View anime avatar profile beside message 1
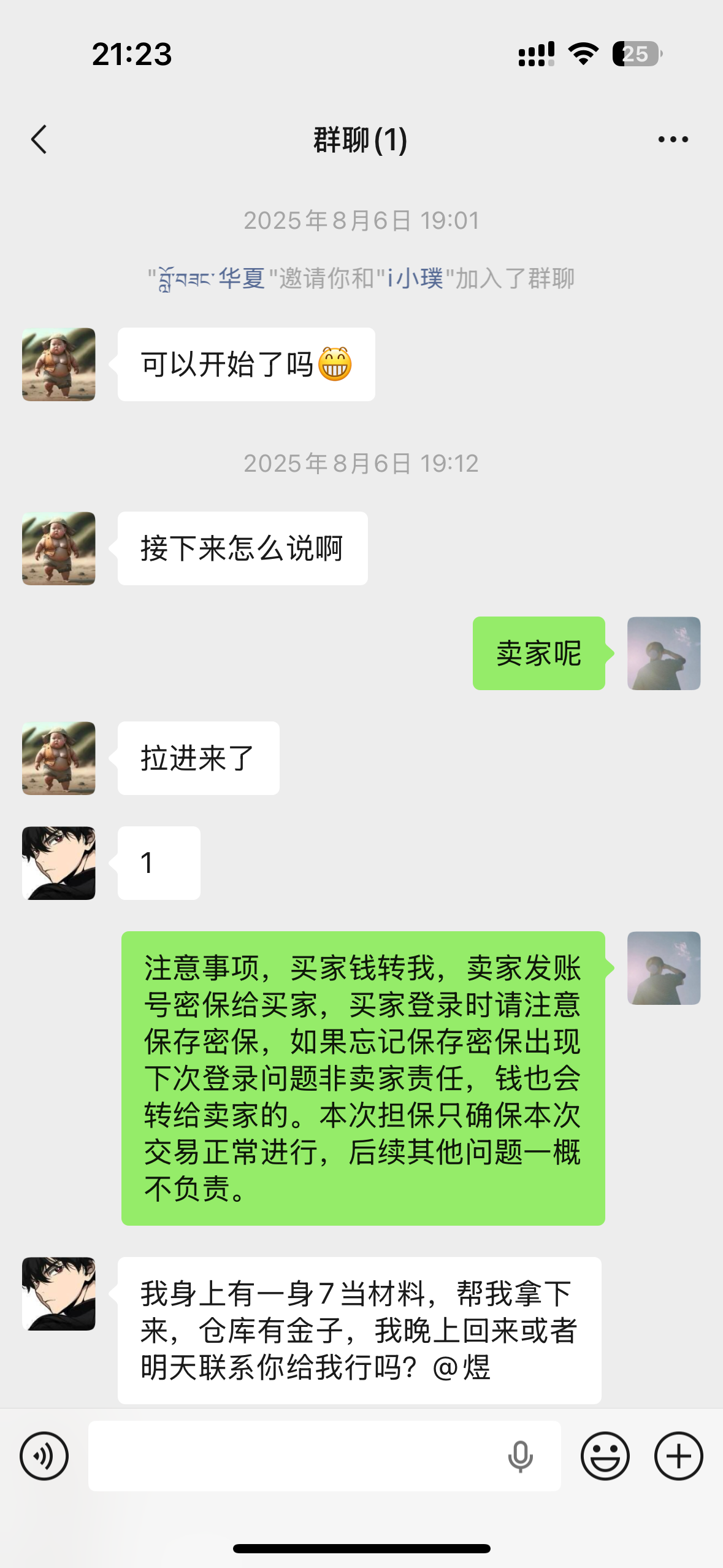The width and height of the screenshot is (723, 1568). tap(59, 863)
